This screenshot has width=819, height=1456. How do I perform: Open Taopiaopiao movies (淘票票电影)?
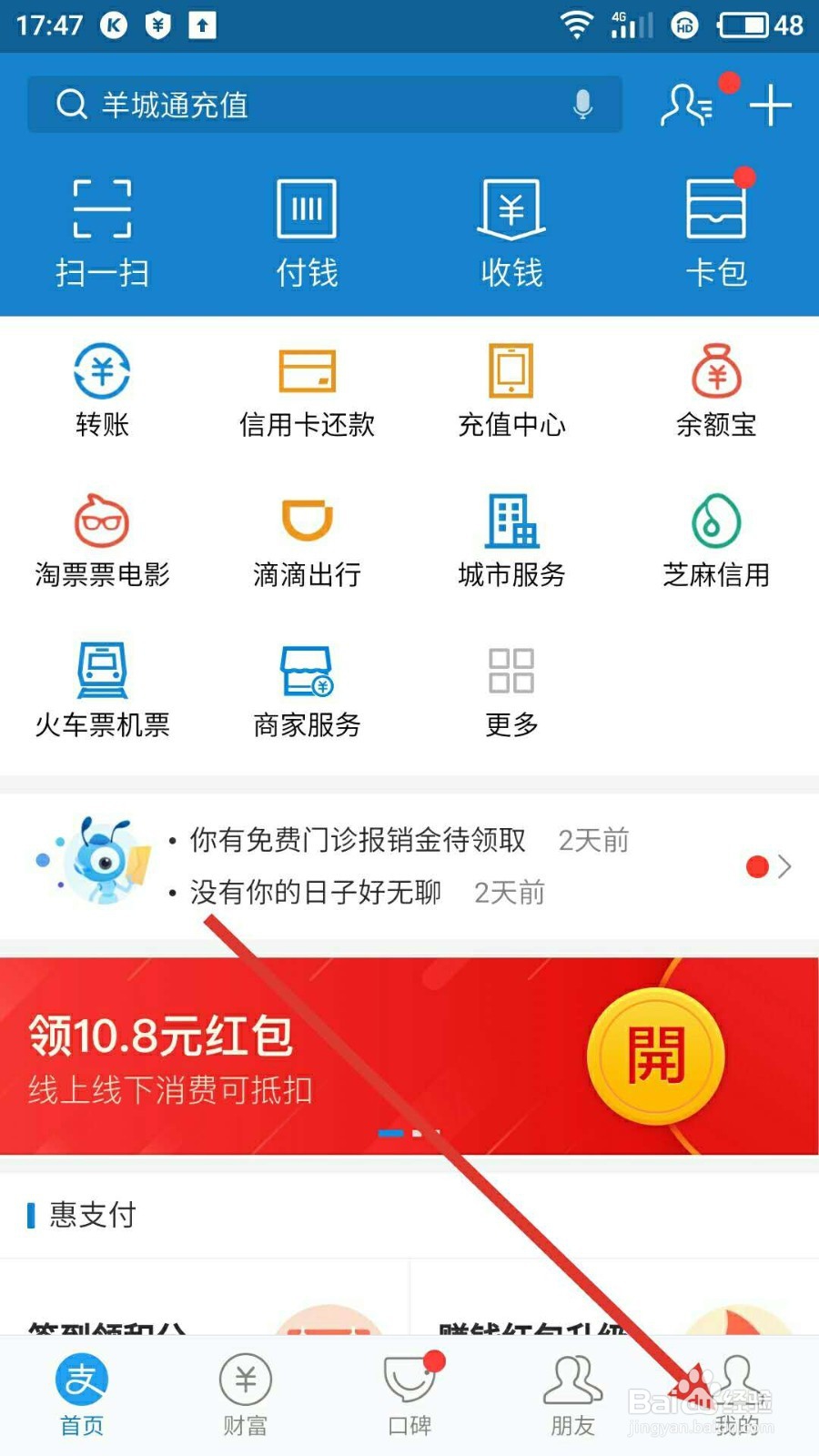tap(103, 539)
